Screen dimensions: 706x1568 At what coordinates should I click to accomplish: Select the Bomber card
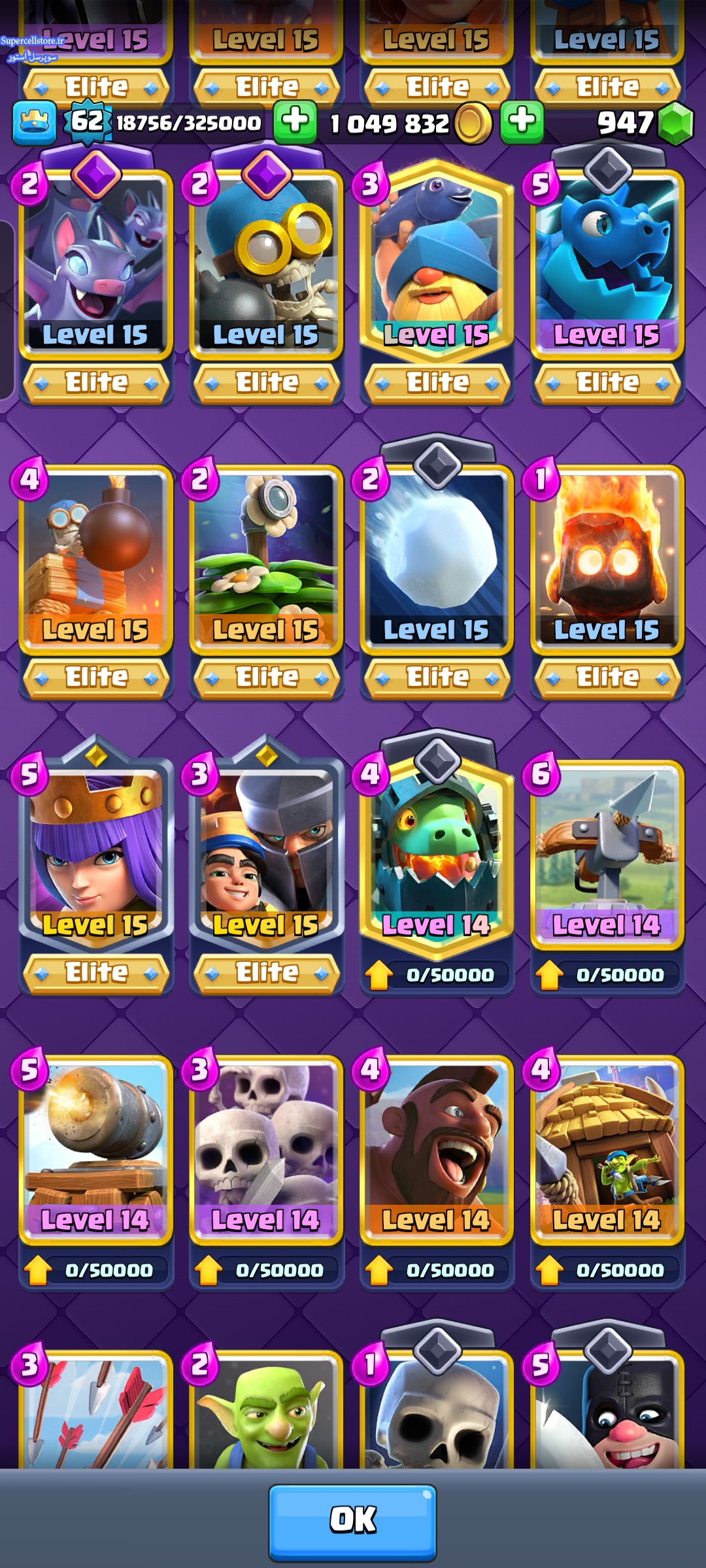[x=266, y=261]
